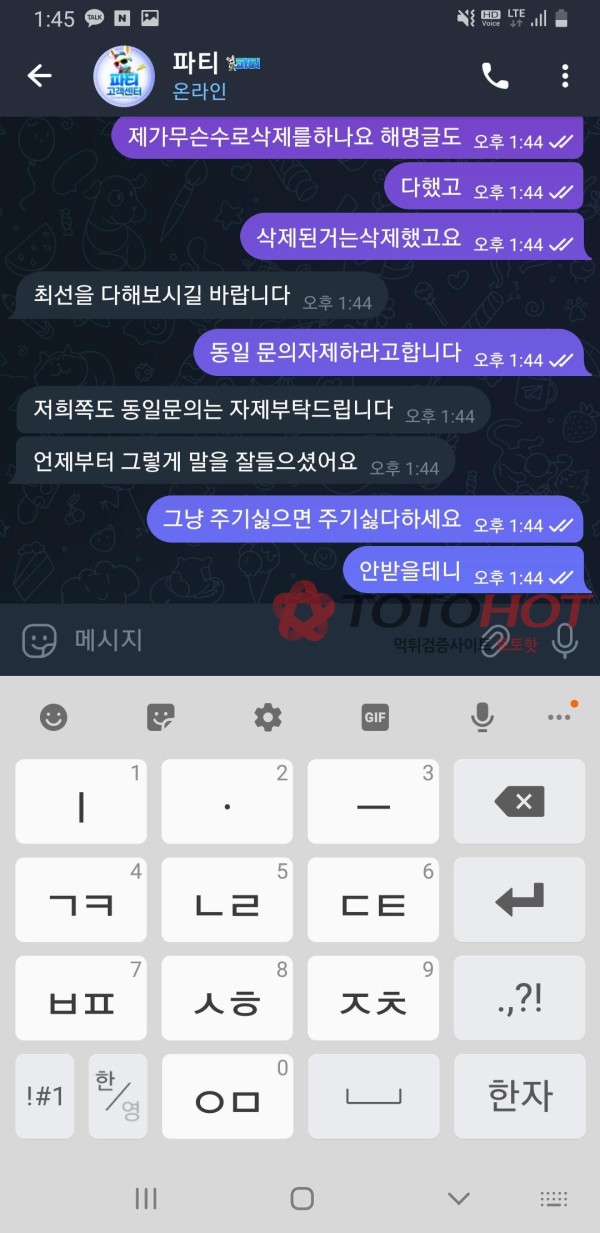Tap the 한자 key
The height and width of the screenshot is (1233, 600).
[x=519, y=1095]
